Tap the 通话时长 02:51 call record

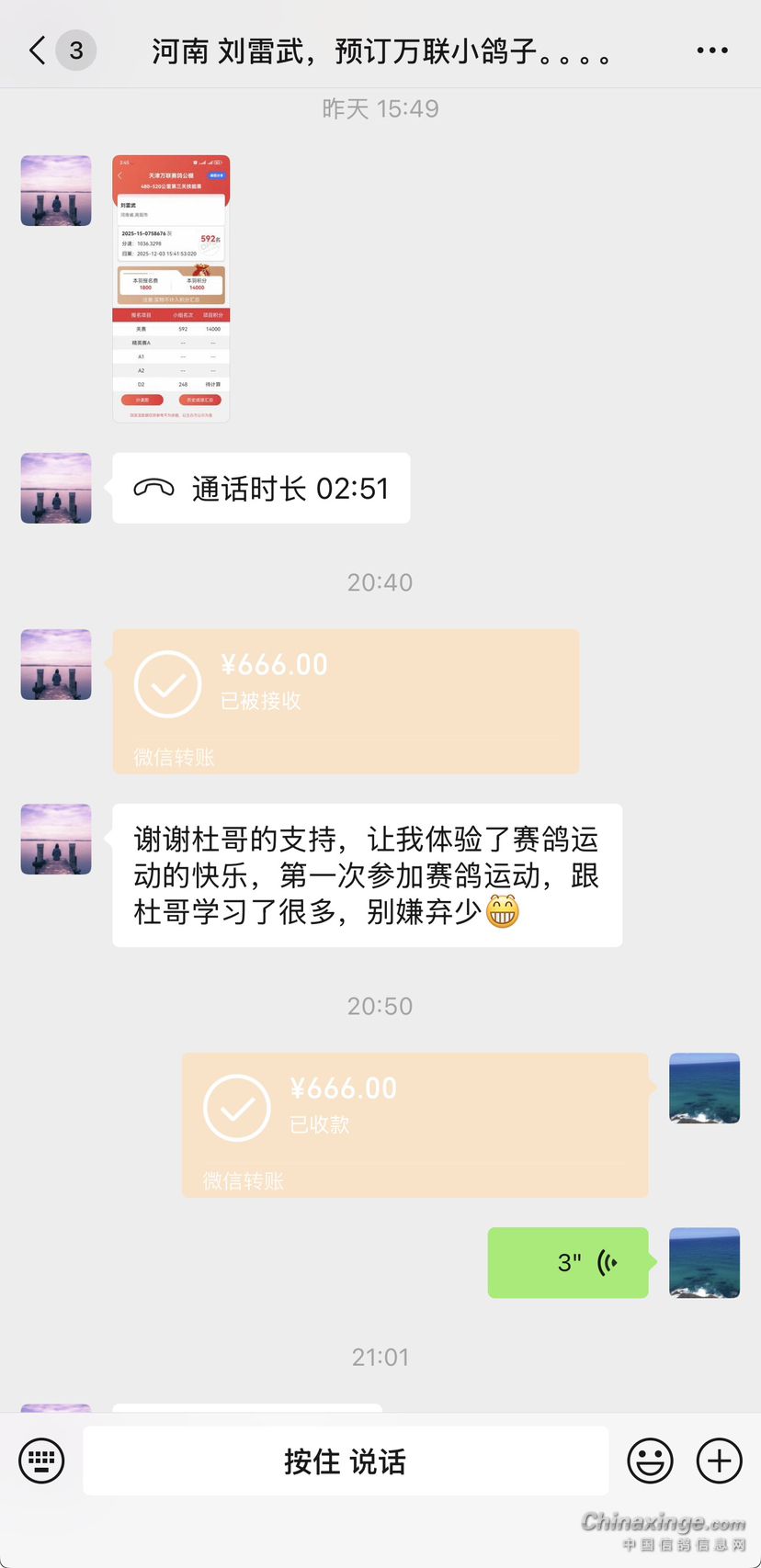point(261,489)
